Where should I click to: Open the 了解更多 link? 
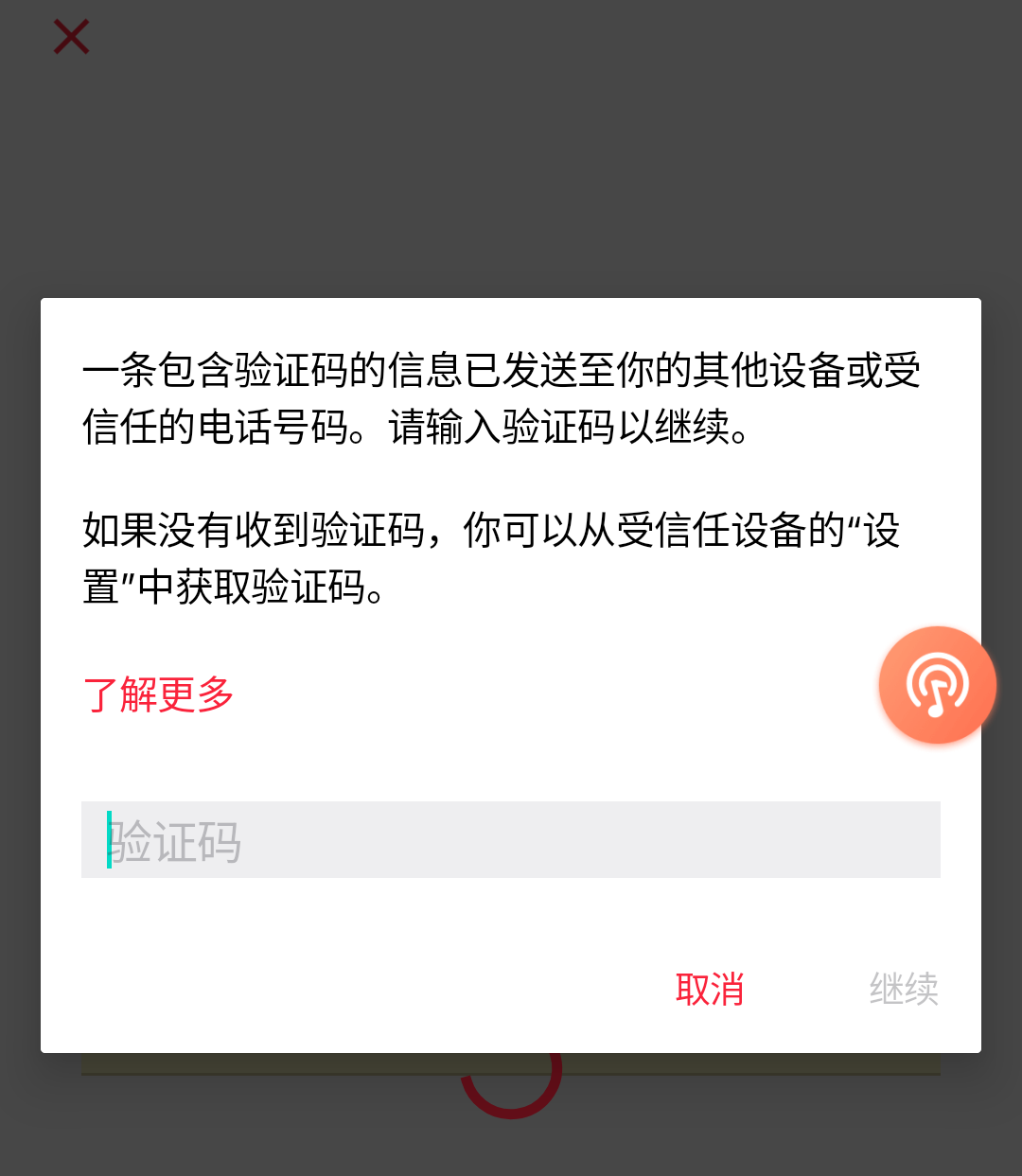pos(158,695)
